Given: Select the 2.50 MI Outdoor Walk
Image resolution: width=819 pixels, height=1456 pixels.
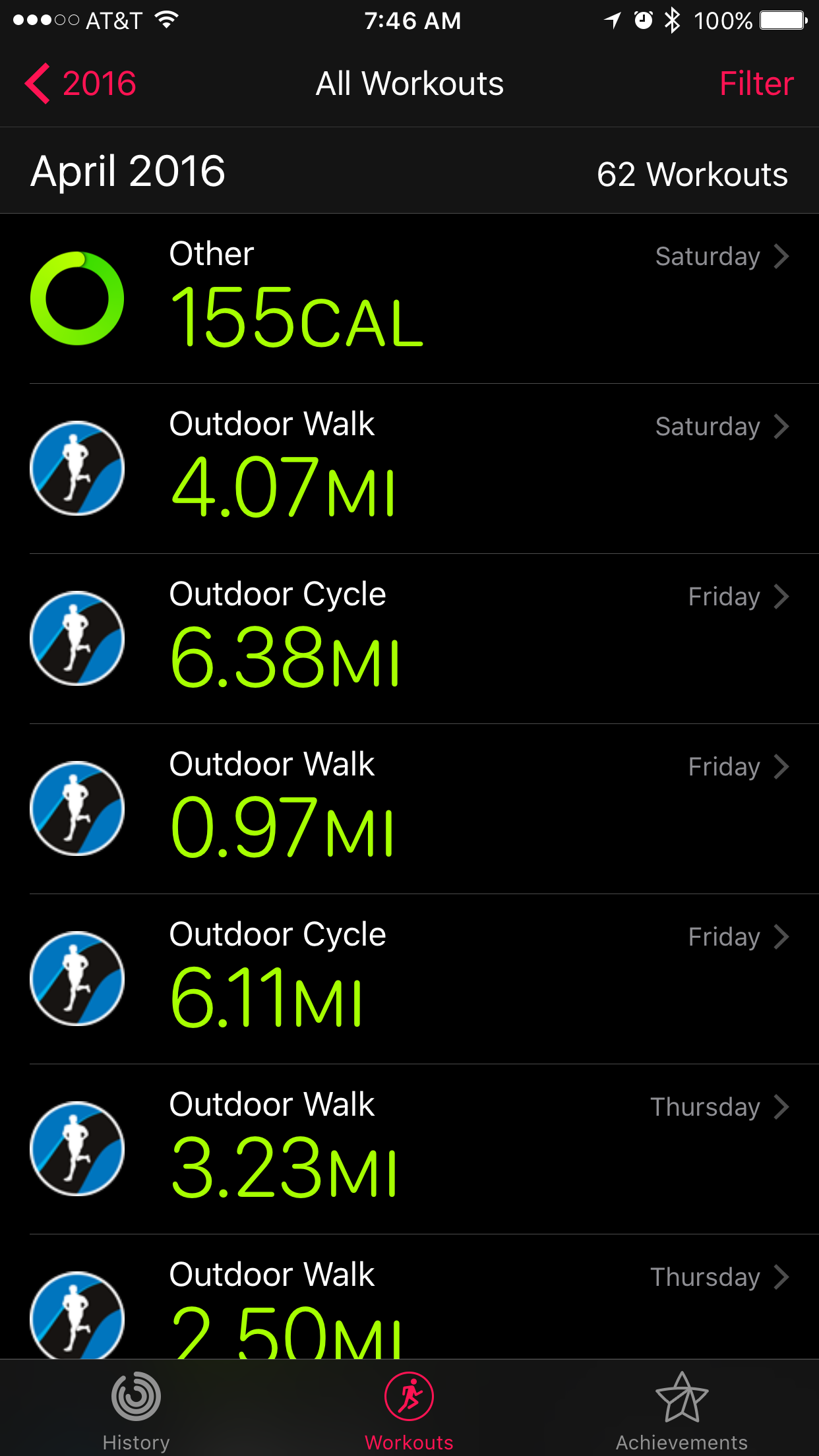Looking at the screenshot, I should tap(409, 1297).
